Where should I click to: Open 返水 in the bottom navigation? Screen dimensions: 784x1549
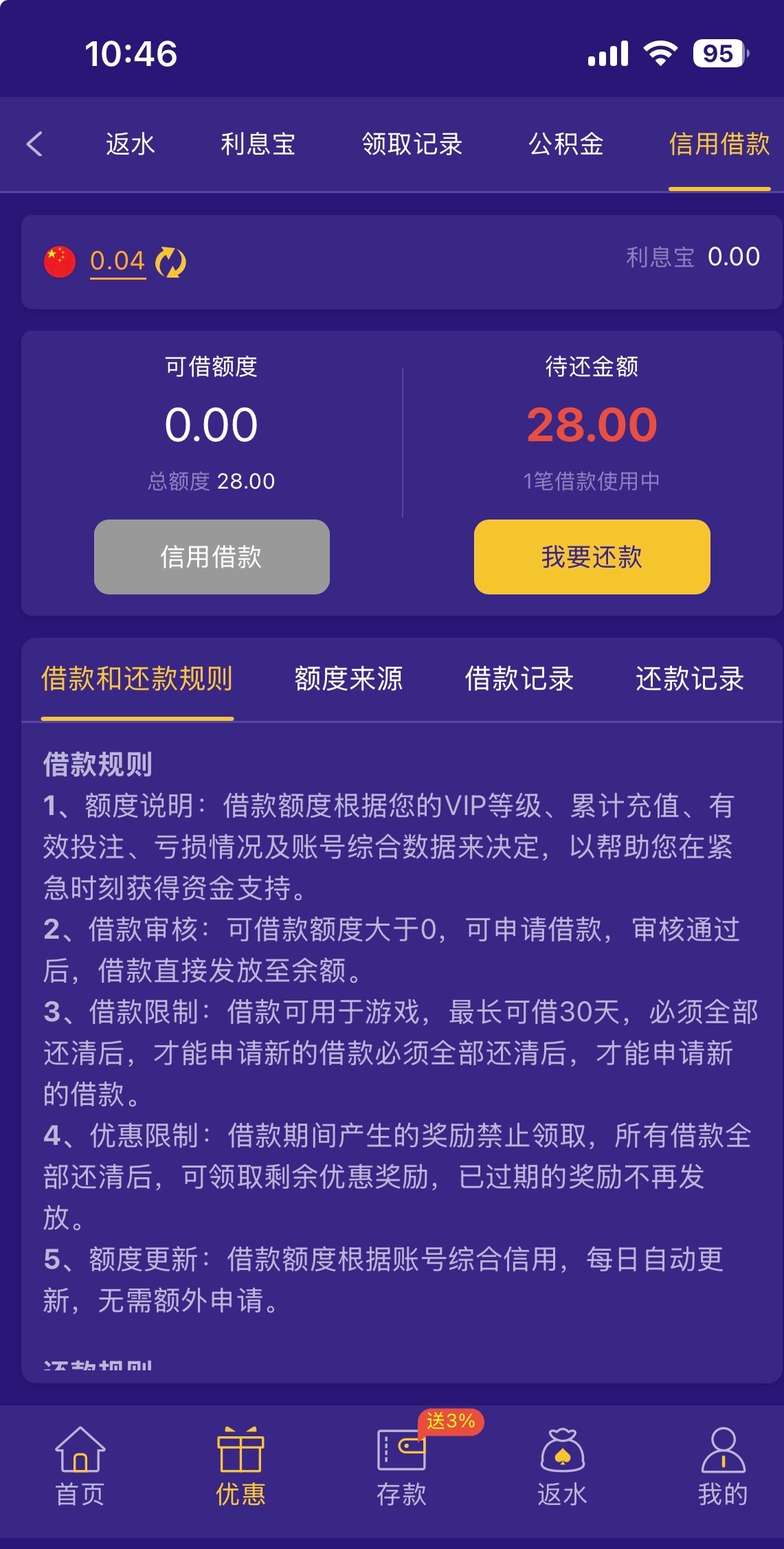pos(562,1467)
